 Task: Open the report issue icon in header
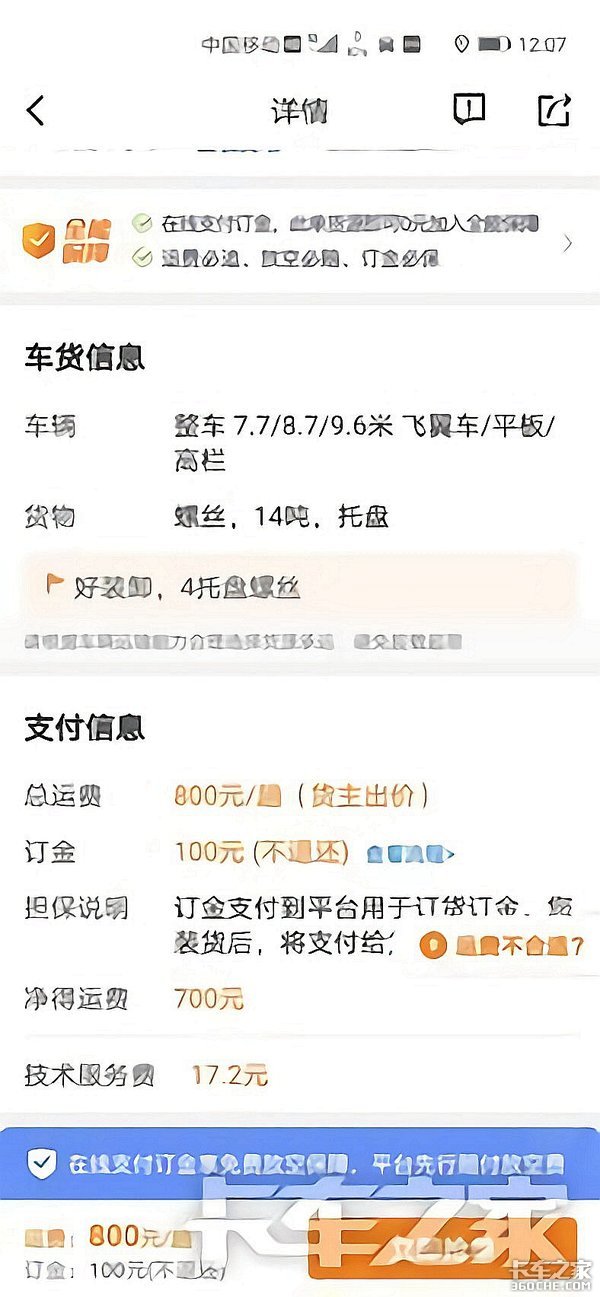tap(468, 109)
